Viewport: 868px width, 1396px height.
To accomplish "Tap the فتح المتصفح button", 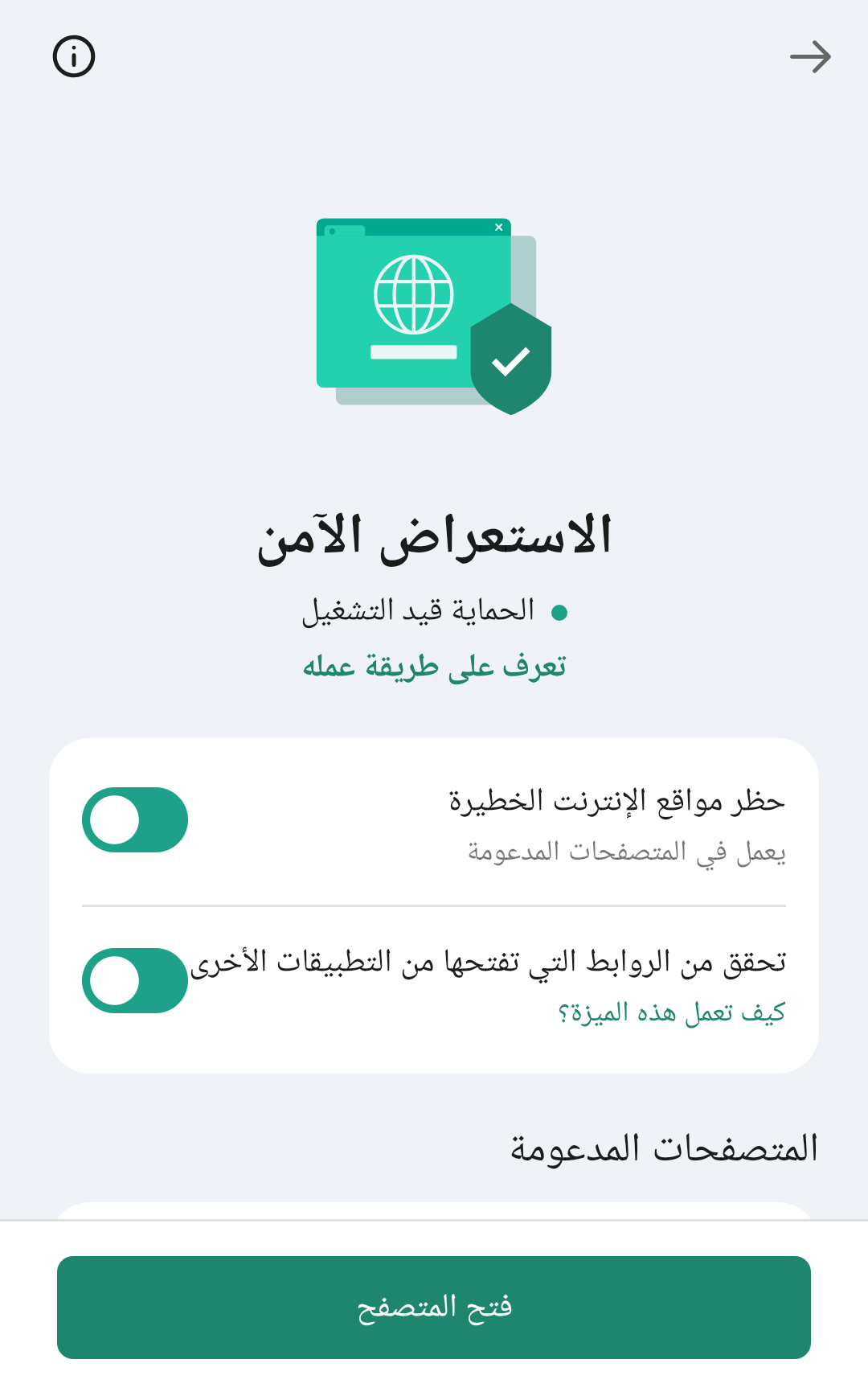I will 434,1308.
